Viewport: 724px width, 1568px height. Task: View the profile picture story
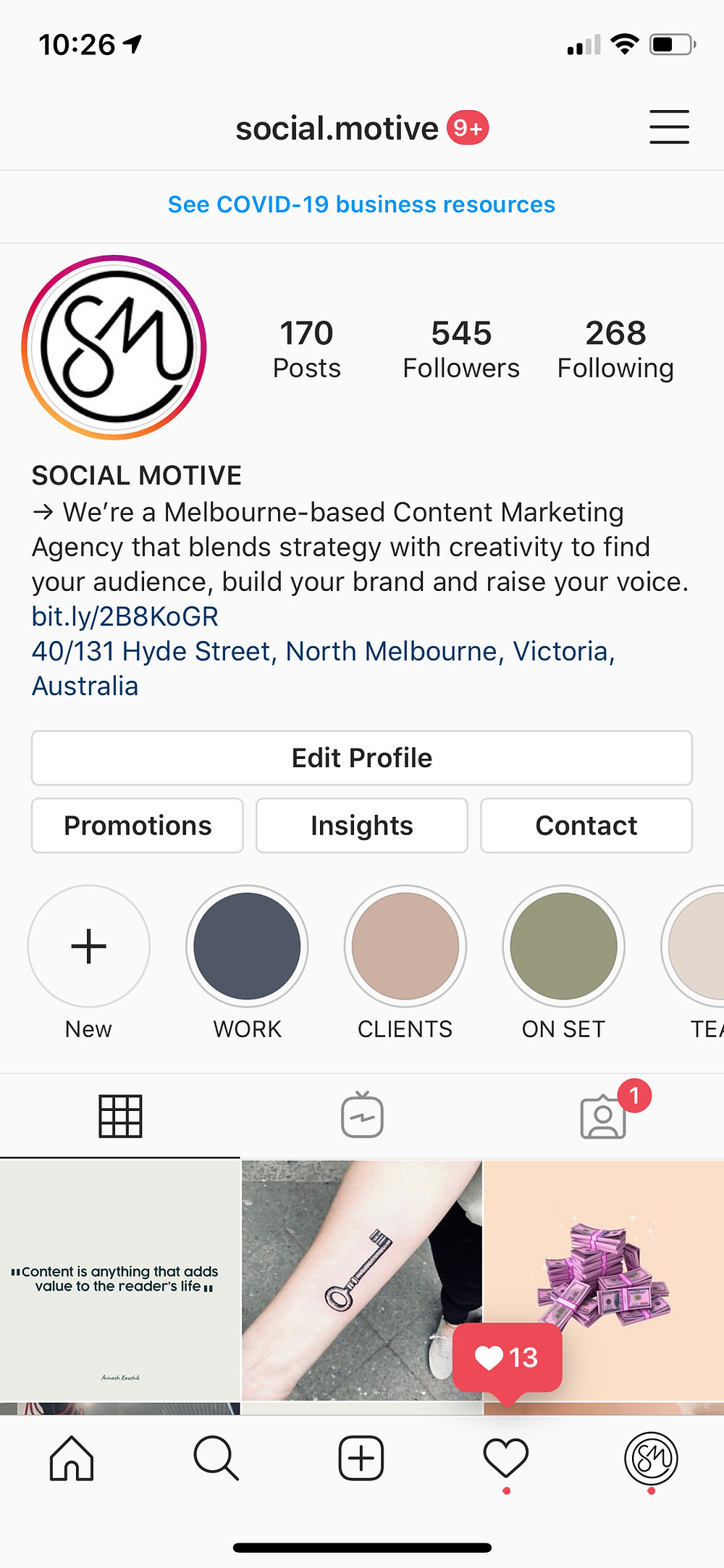pyautogui.click(x=114, y=348)
